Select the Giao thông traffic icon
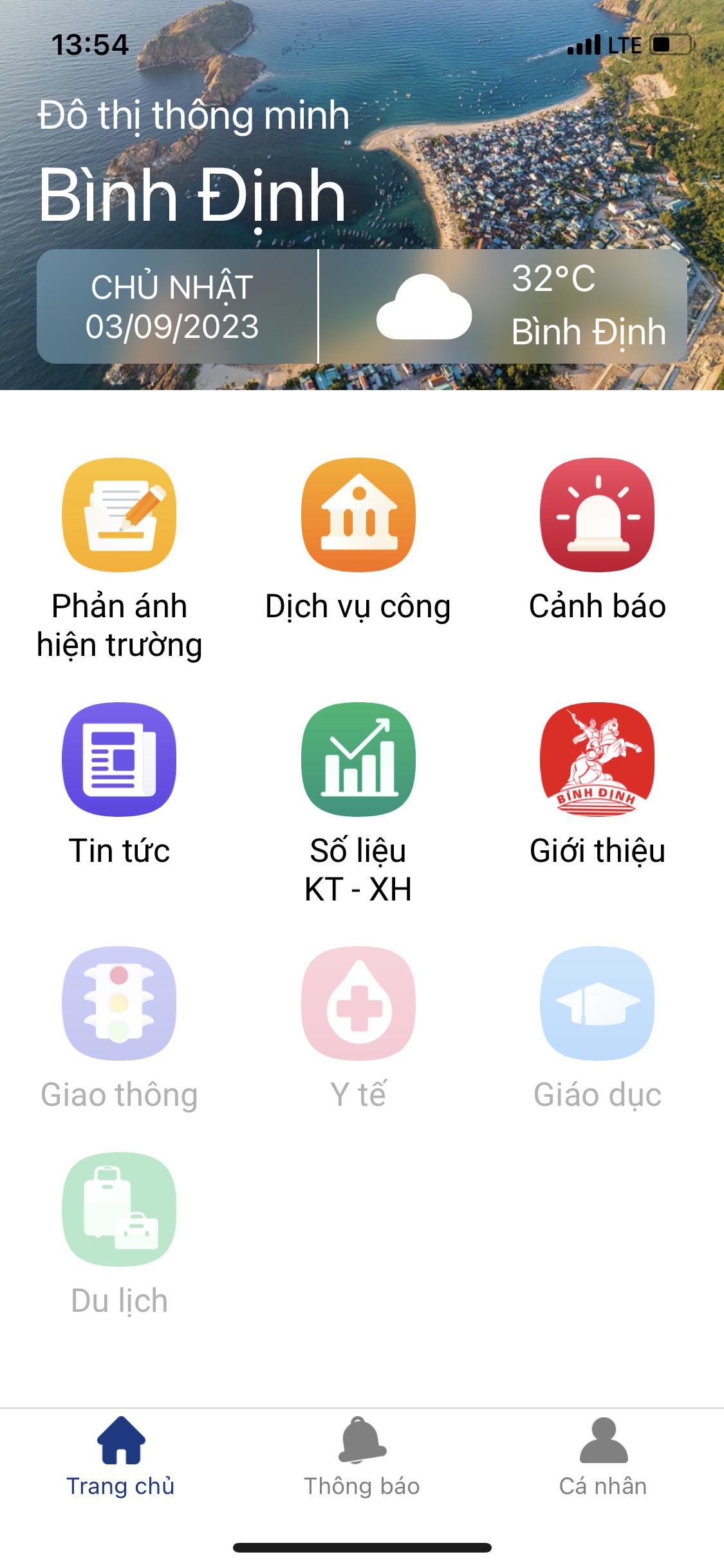The image size is (724, 1568). 119,1003
